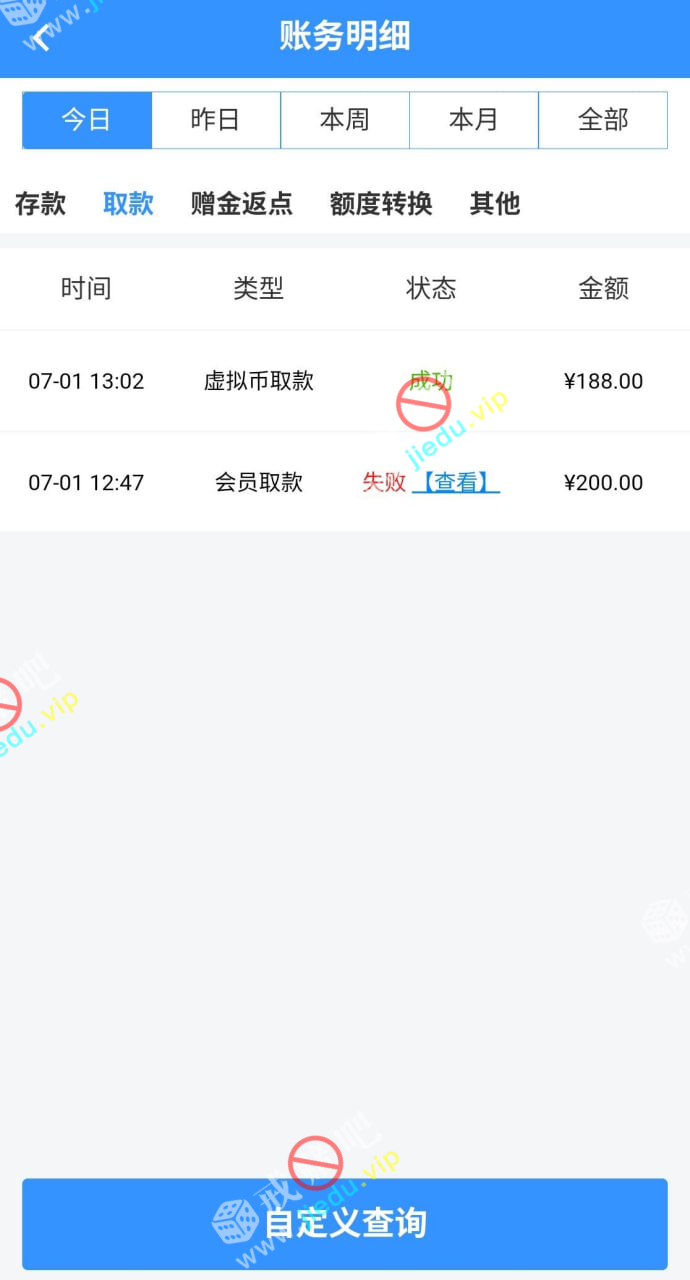Open 自定义查询 custom search

coord(345,1223)
